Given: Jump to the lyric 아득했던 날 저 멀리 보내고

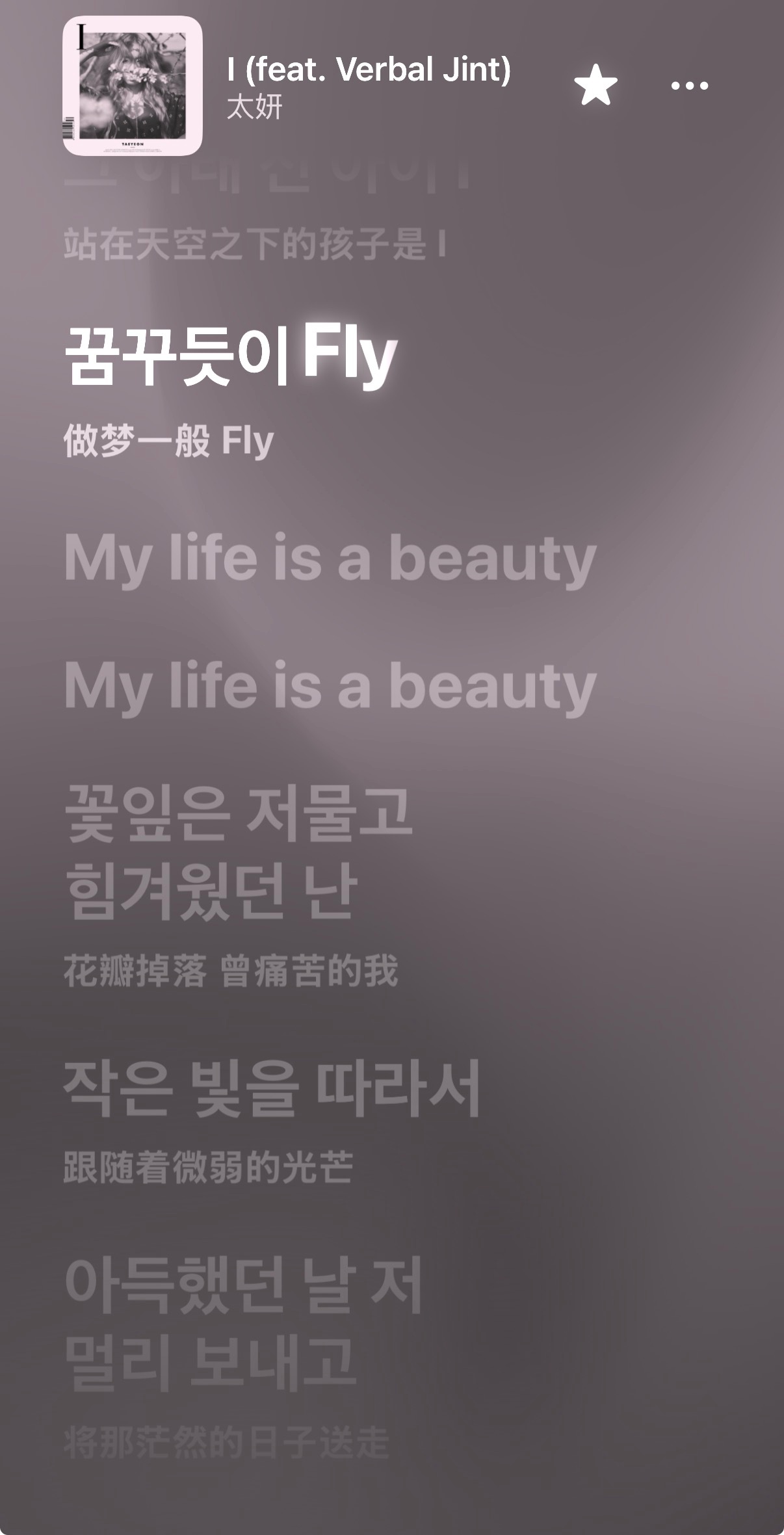Looking at the screenshot, I should pyautogui.click(x=244, y=1324).
